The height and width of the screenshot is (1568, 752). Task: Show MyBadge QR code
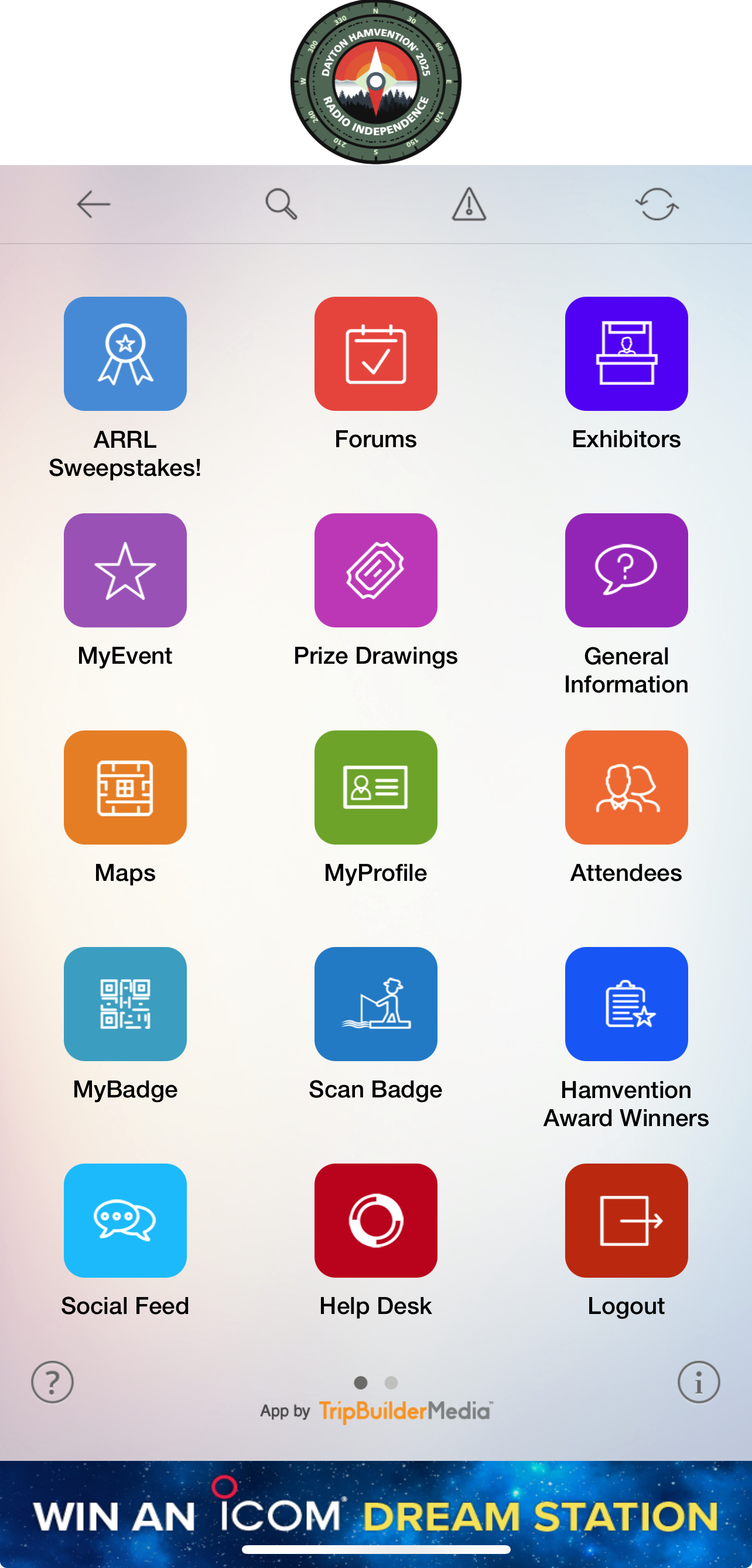[x=125, y=1004]
